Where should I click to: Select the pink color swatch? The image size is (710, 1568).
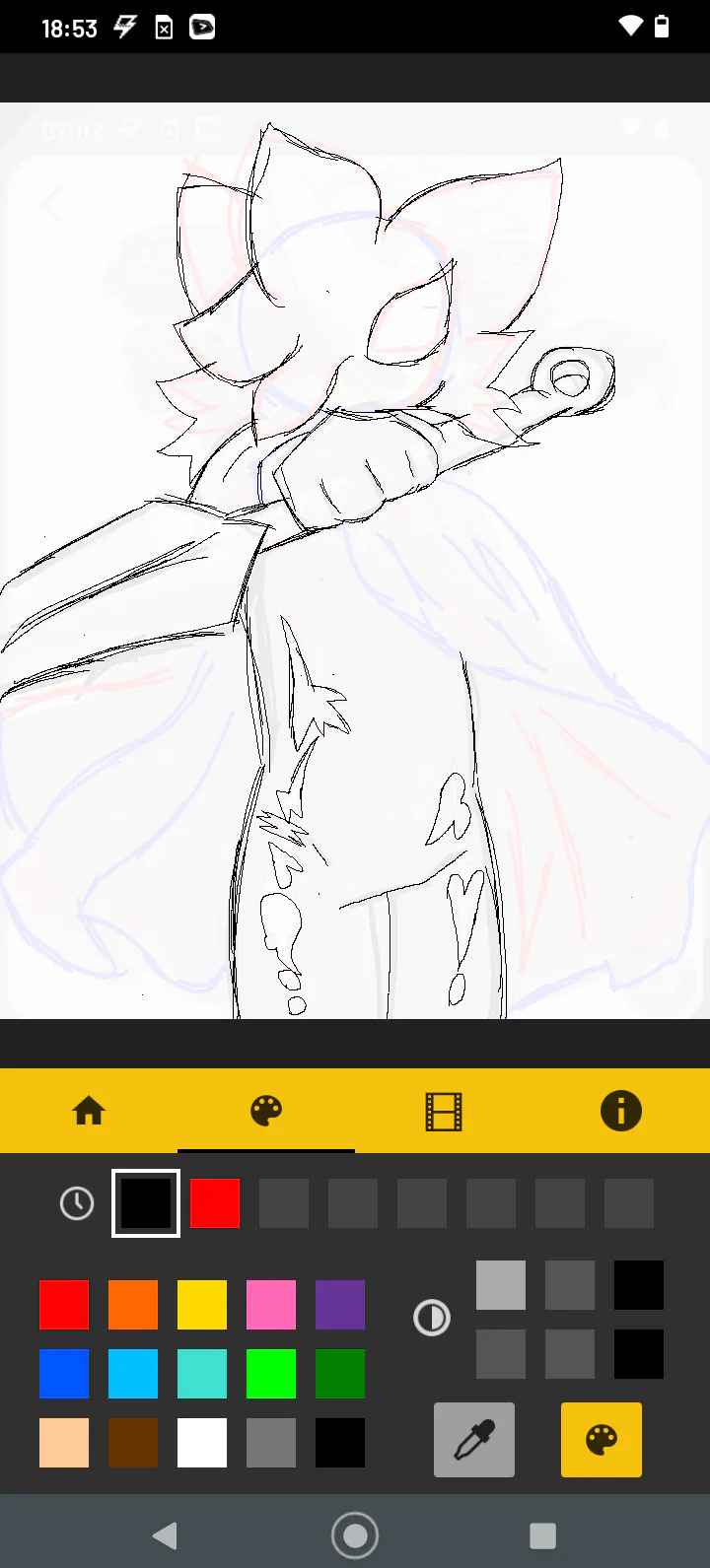271,1305
